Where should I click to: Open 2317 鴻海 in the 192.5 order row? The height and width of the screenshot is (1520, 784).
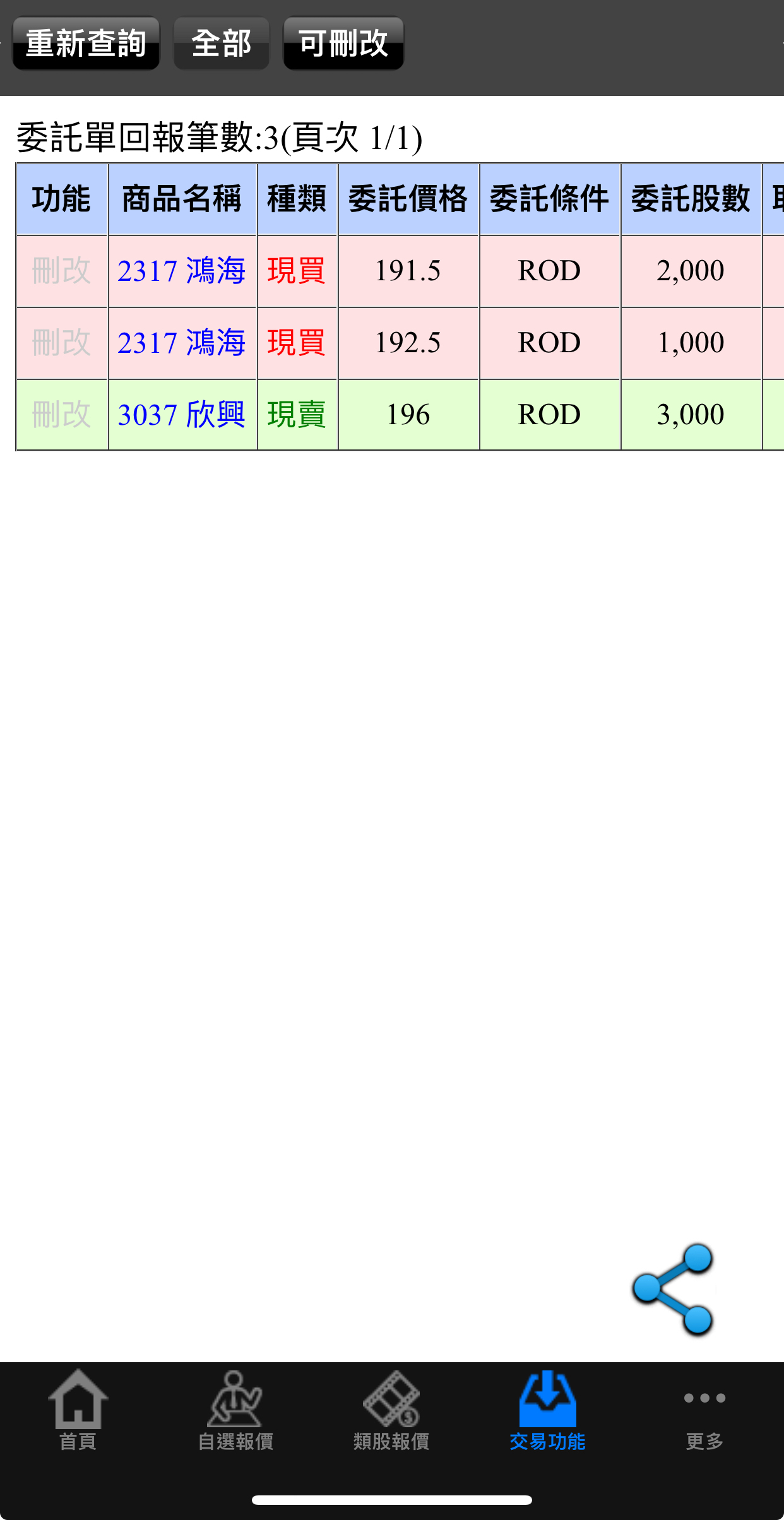[182, 343]
